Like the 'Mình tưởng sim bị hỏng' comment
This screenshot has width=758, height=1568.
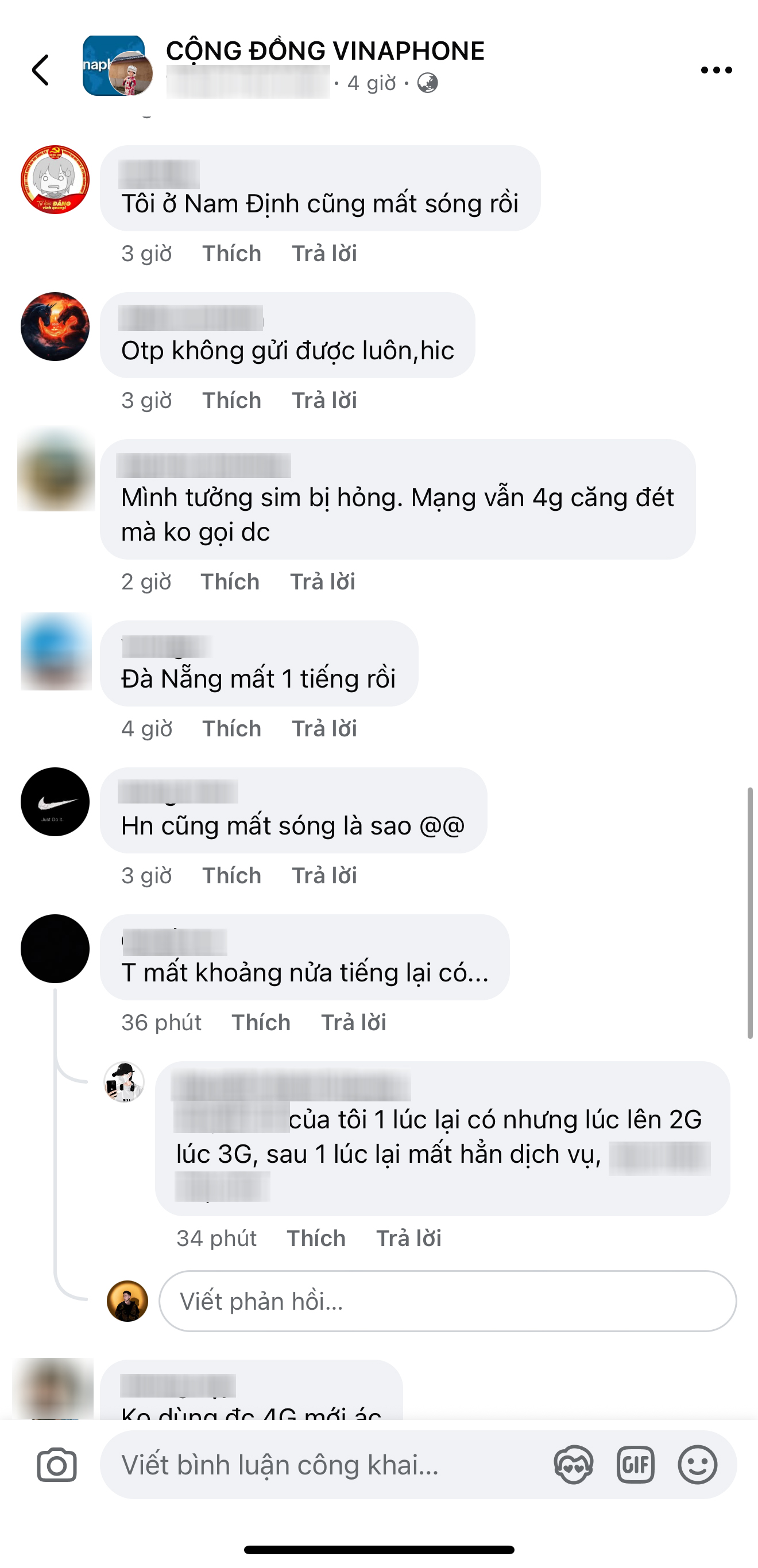230,582
